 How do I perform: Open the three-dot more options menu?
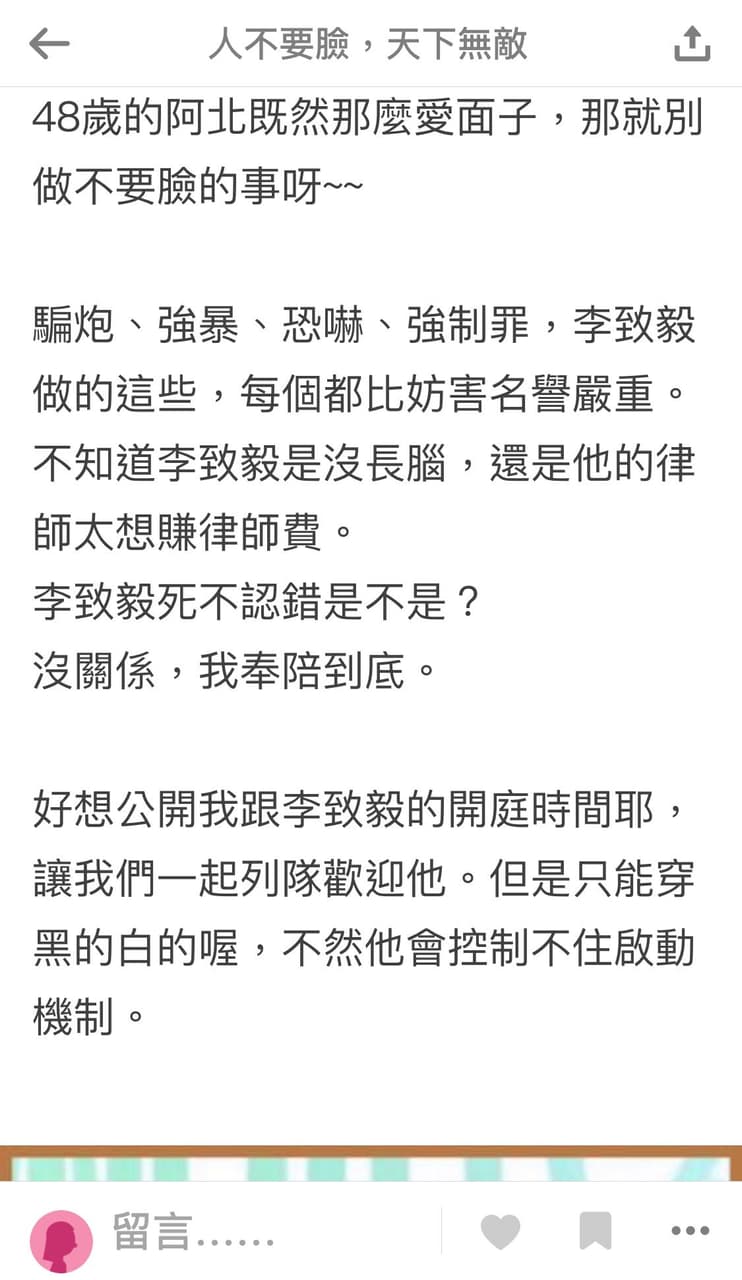pos(690,1231)
